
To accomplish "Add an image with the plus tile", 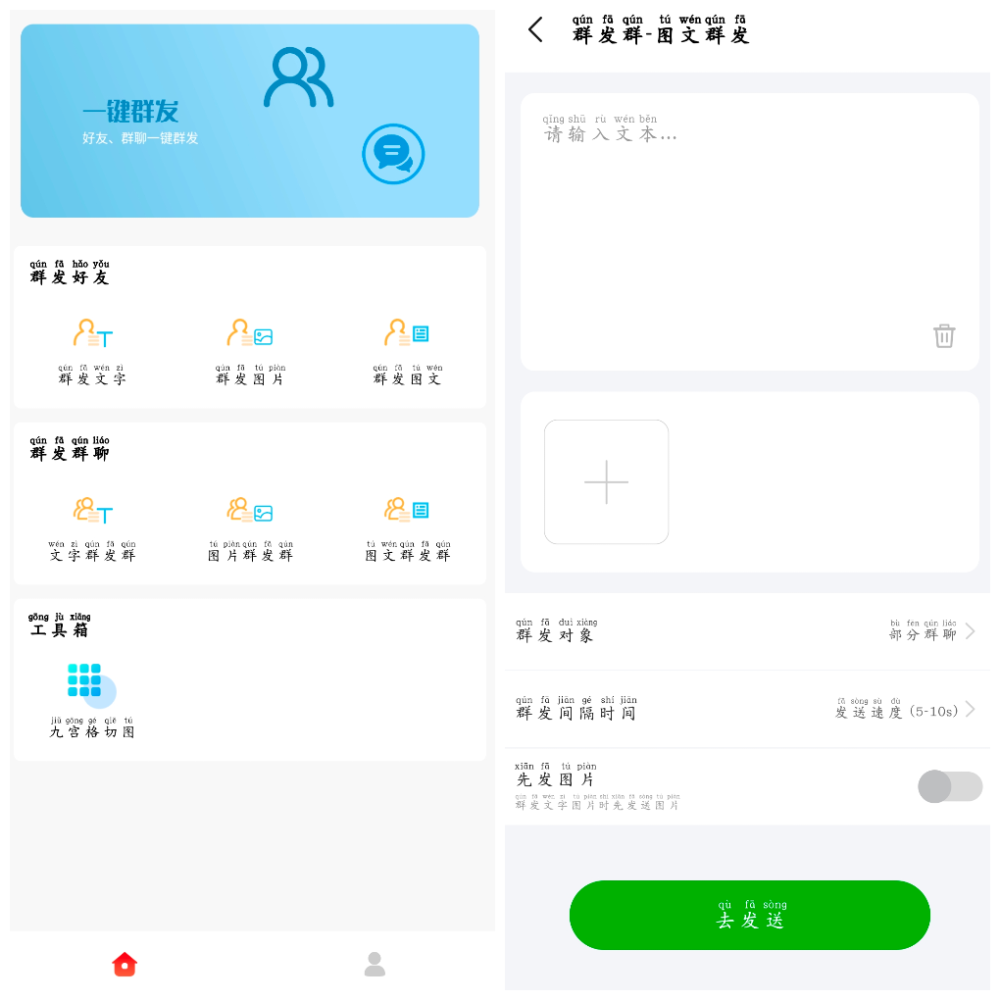I will [606, 482].
